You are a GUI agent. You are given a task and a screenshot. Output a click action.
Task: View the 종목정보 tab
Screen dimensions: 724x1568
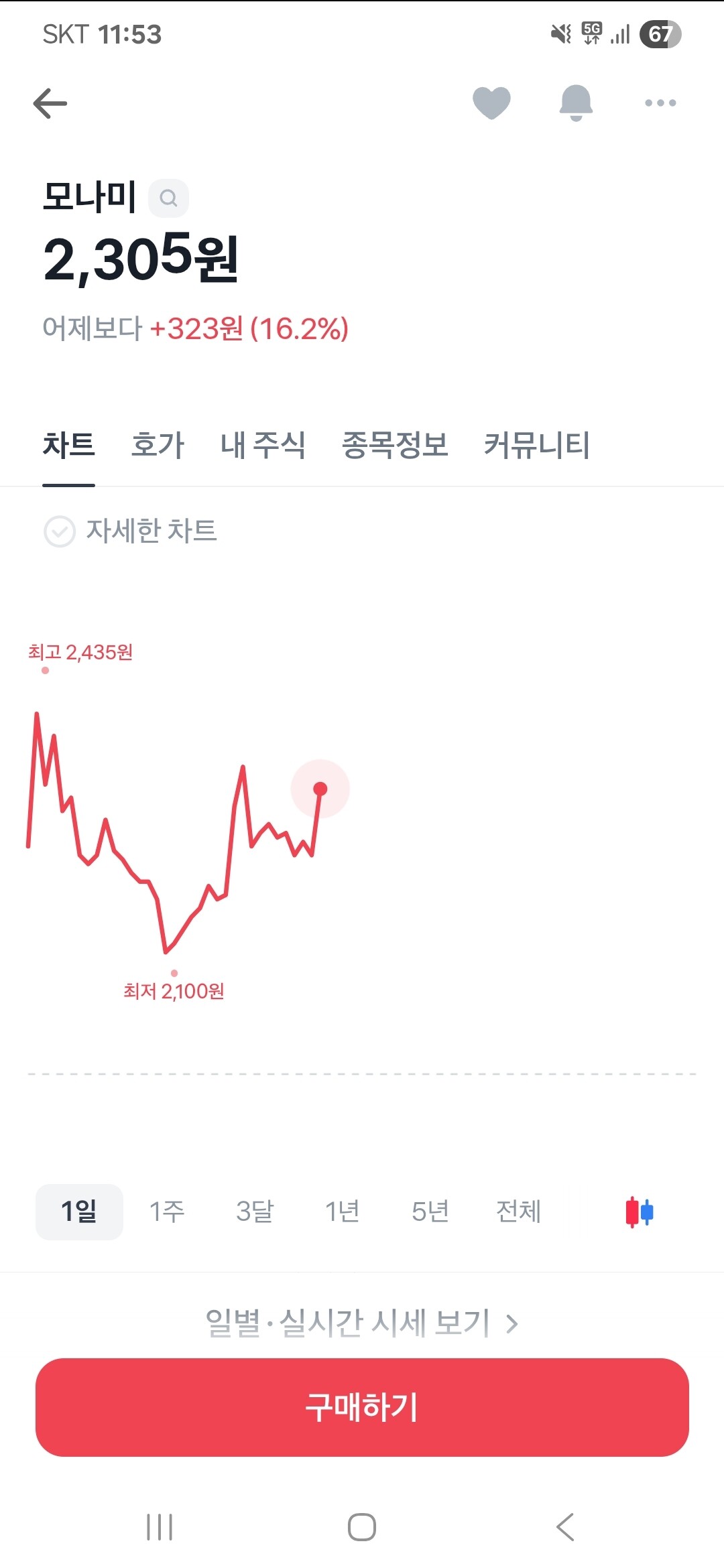tap(395, 445)
